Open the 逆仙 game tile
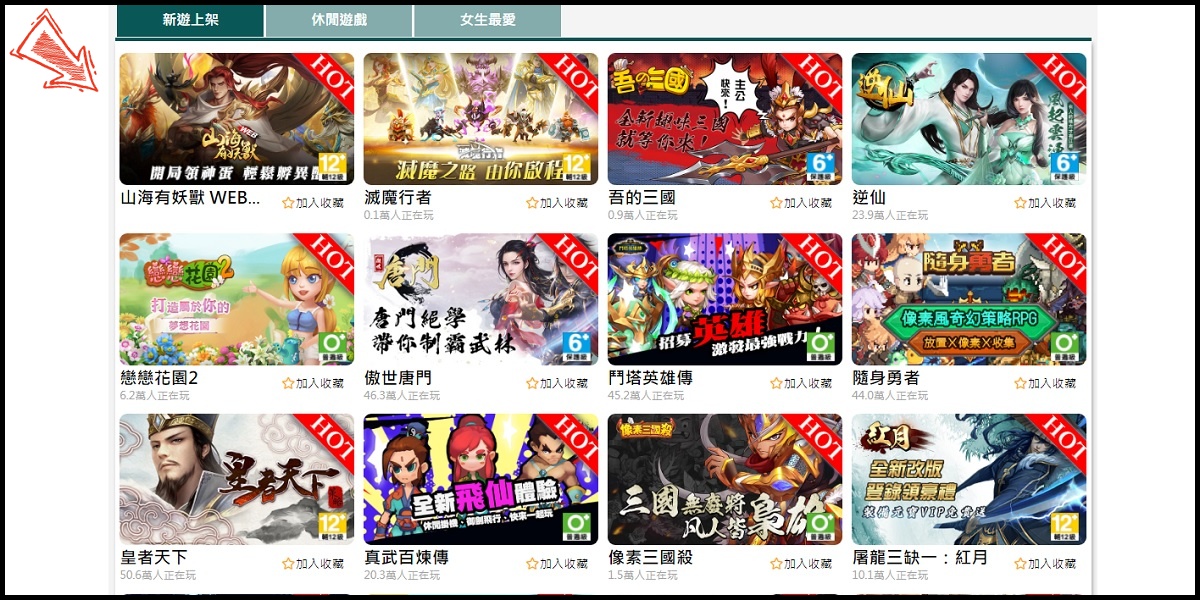Viewport: 1200px width, 600px height. pos(968,119)
